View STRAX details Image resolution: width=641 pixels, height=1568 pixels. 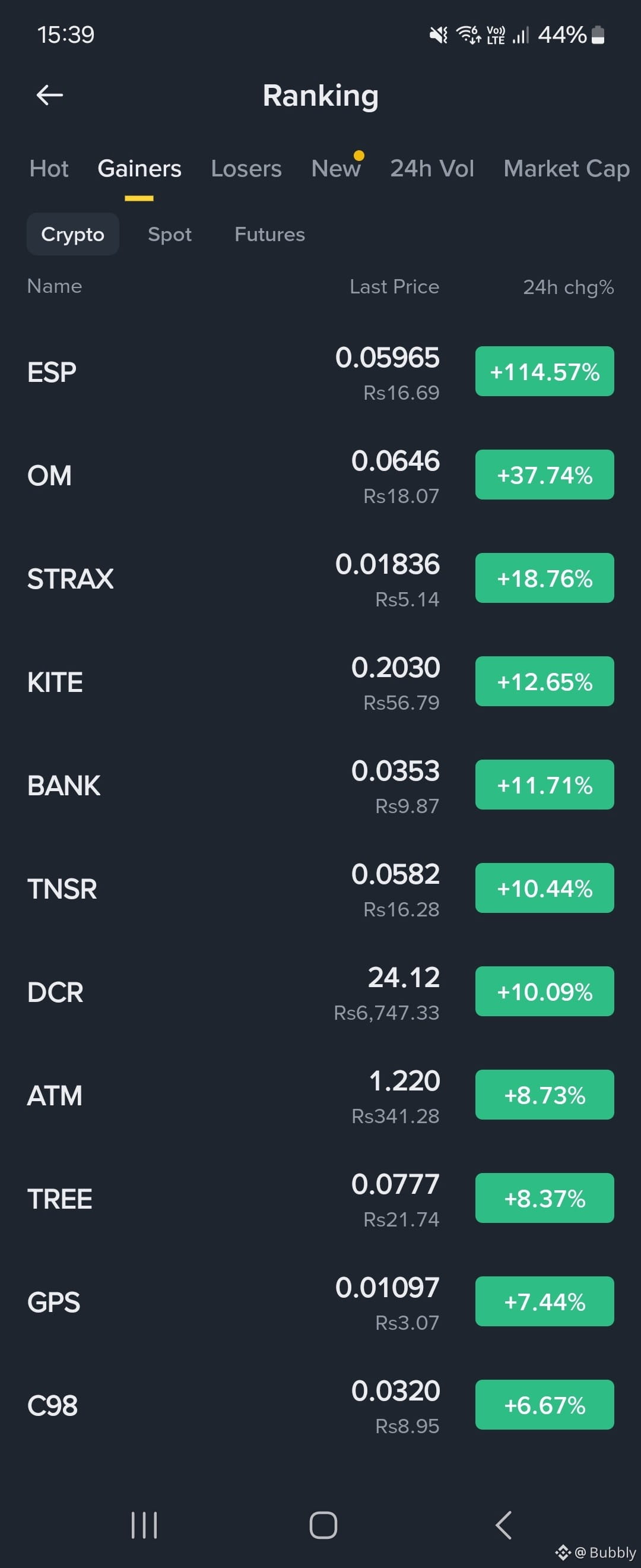click(x=320, y=579)
